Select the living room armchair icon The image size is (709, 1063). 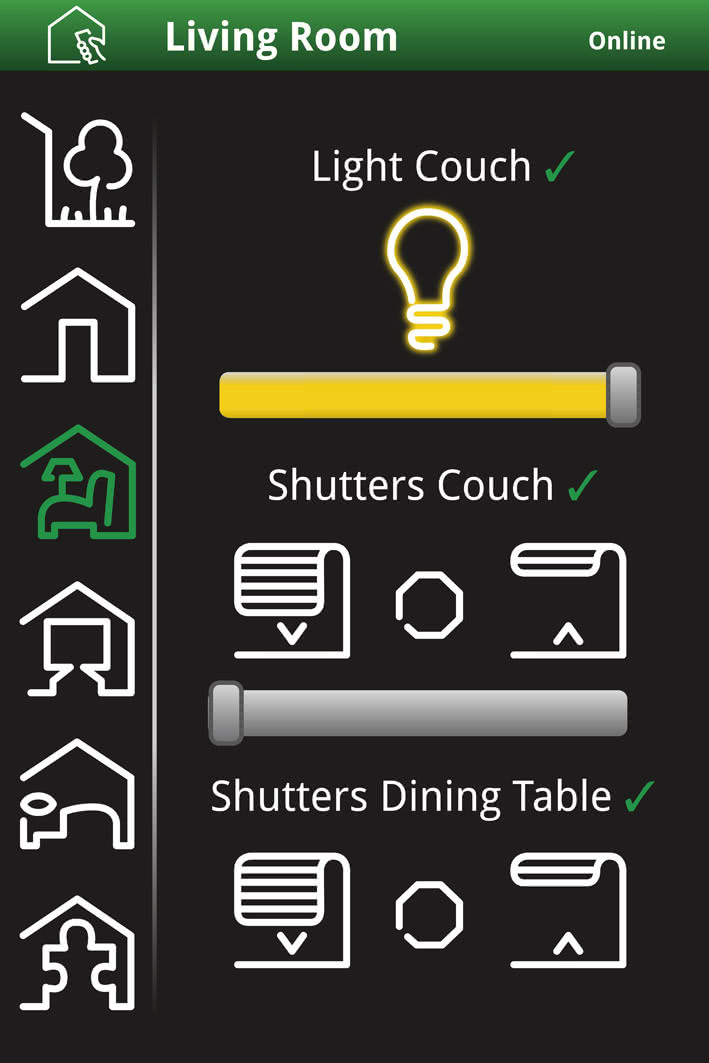77,482
